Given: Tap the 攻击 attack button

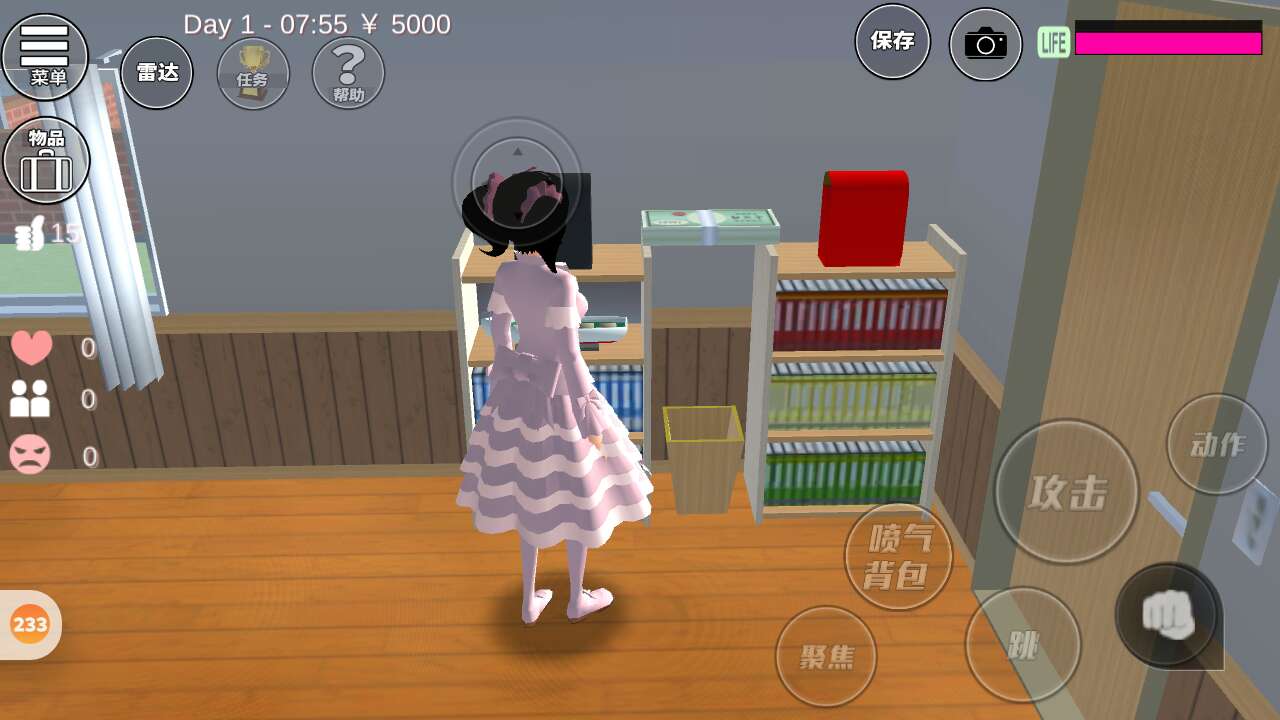Looking at the screenshot, I should 1067,492.
